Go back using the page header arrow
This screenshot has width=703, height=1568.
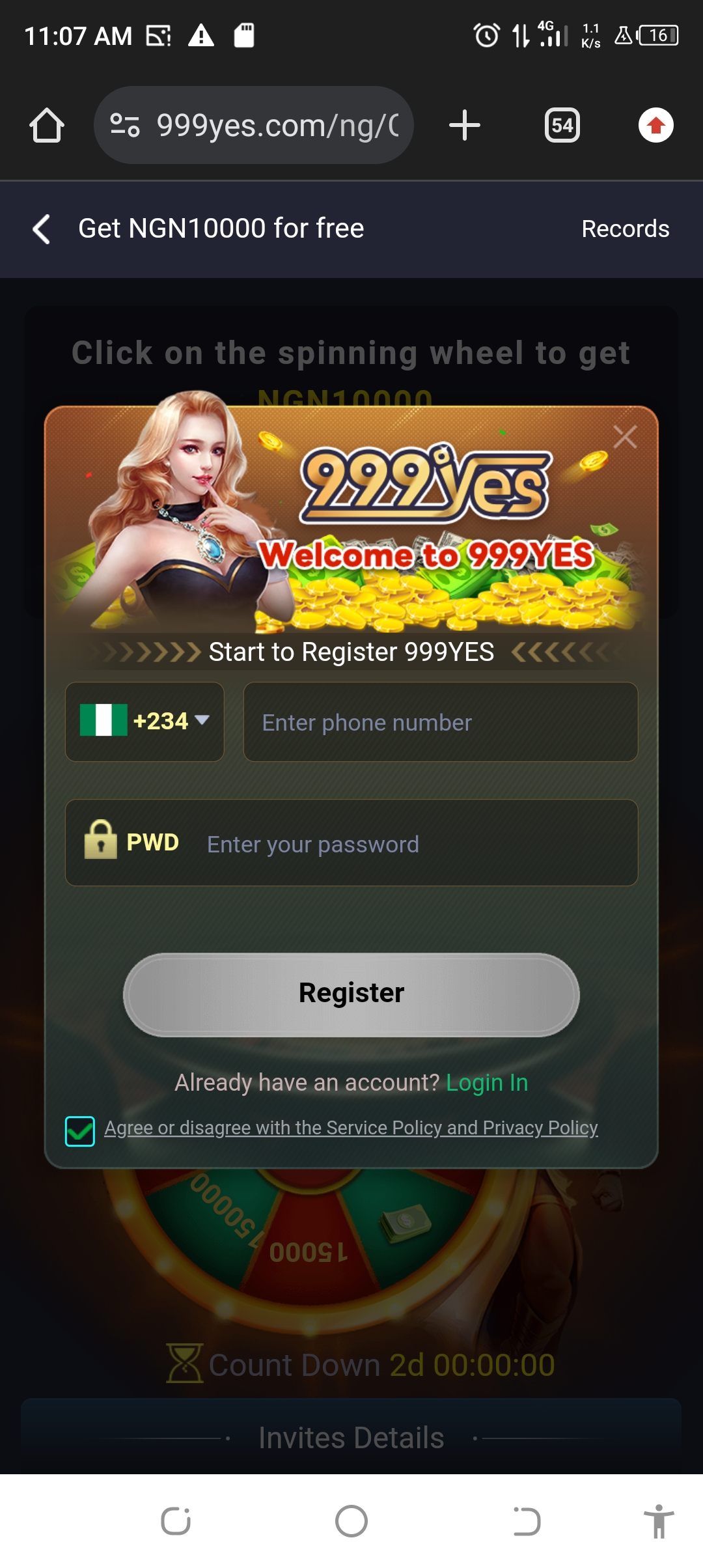(42, 229)
